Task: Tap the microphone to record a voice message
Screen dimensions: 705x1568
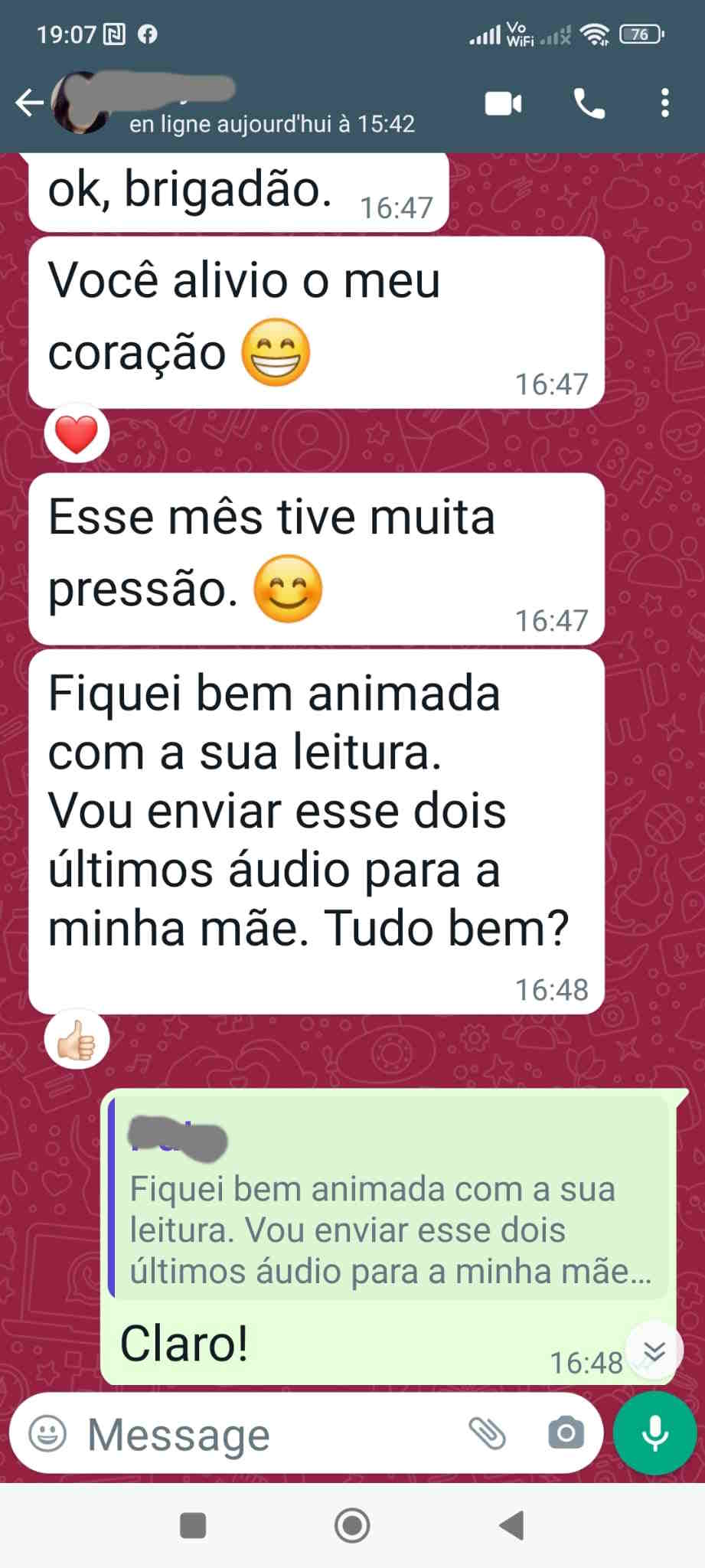Action: (654, 1433)
